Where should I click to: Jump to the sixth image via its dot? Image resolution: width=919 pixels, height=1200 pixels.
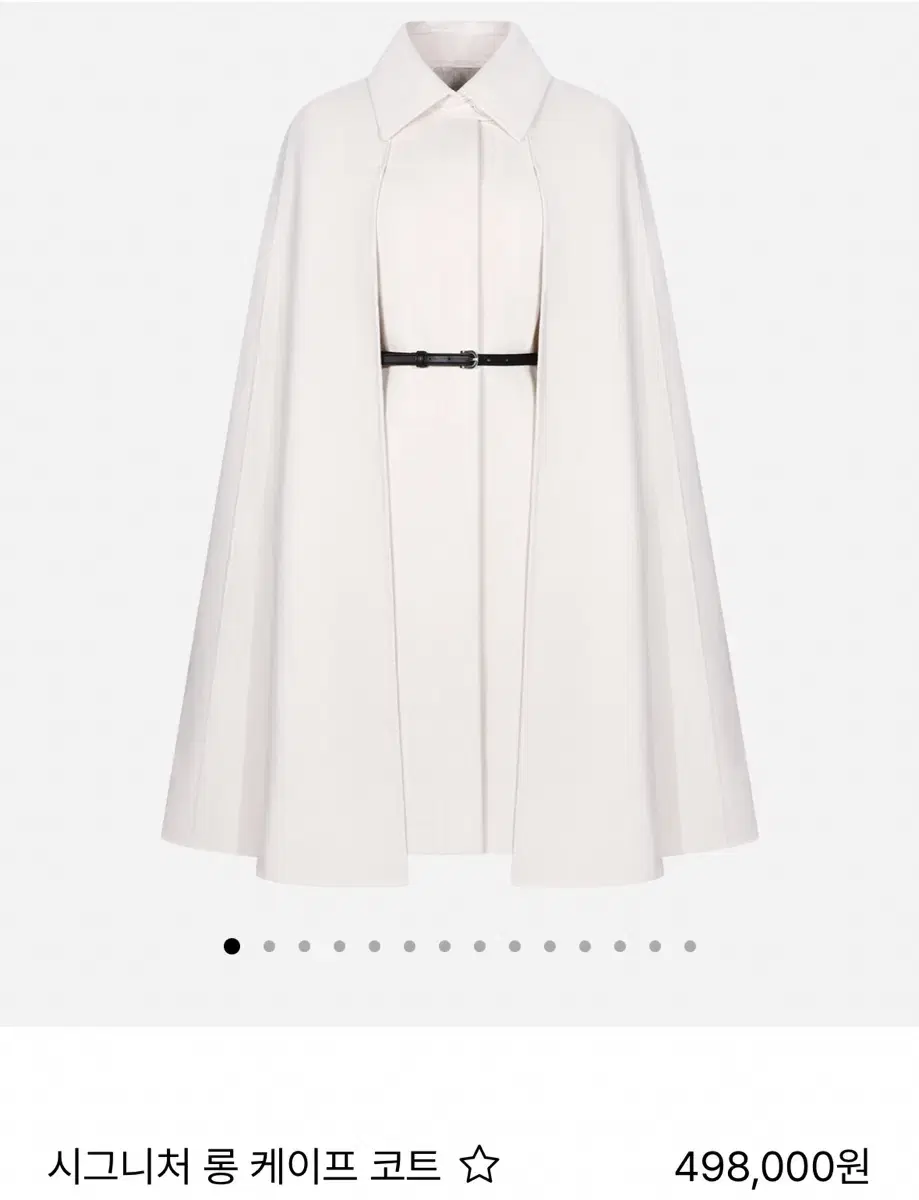409,944
